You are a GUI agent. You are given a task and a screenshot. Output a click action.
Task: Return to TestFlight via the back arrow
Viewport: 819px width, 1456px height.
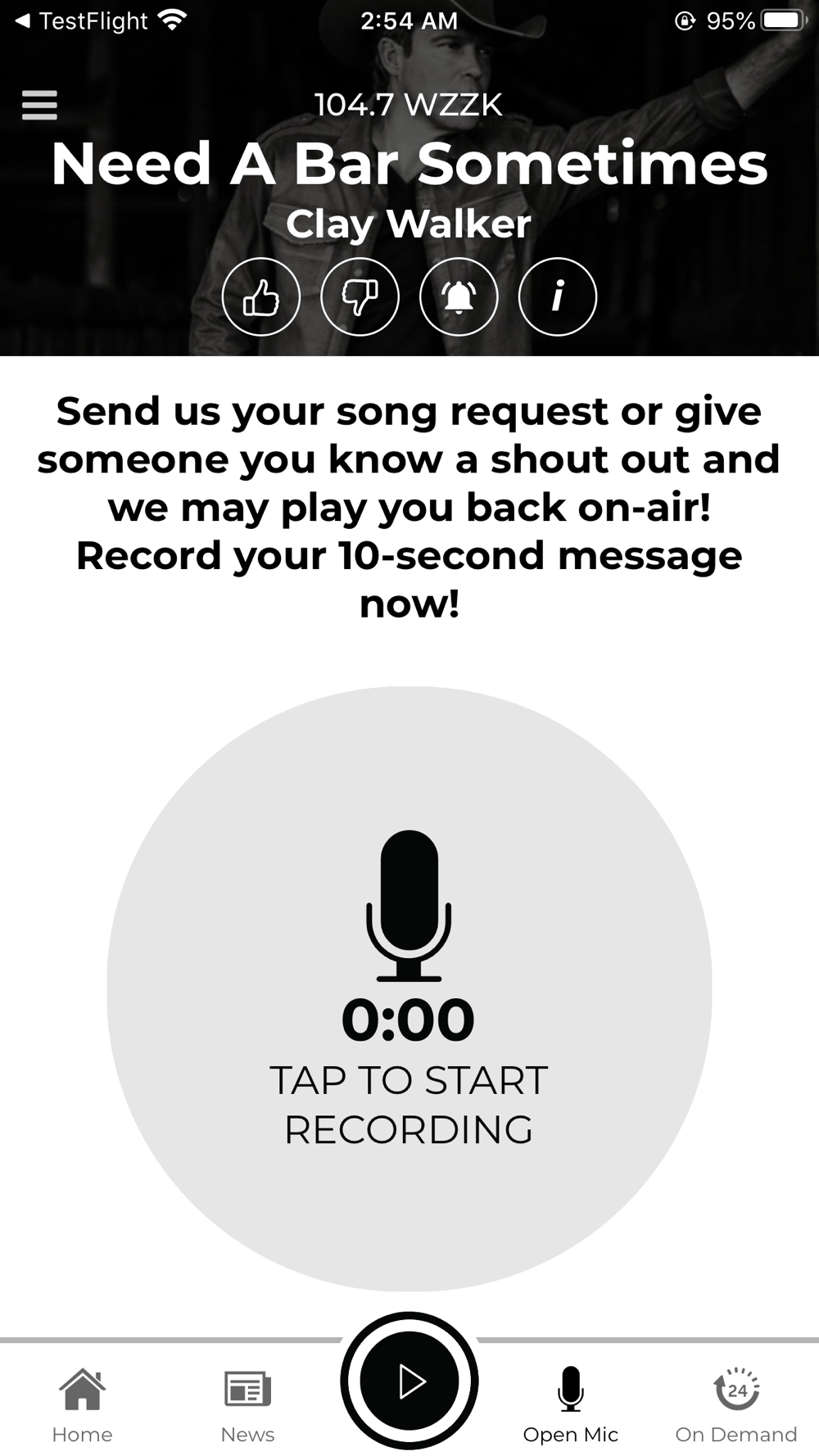point(82,21)
